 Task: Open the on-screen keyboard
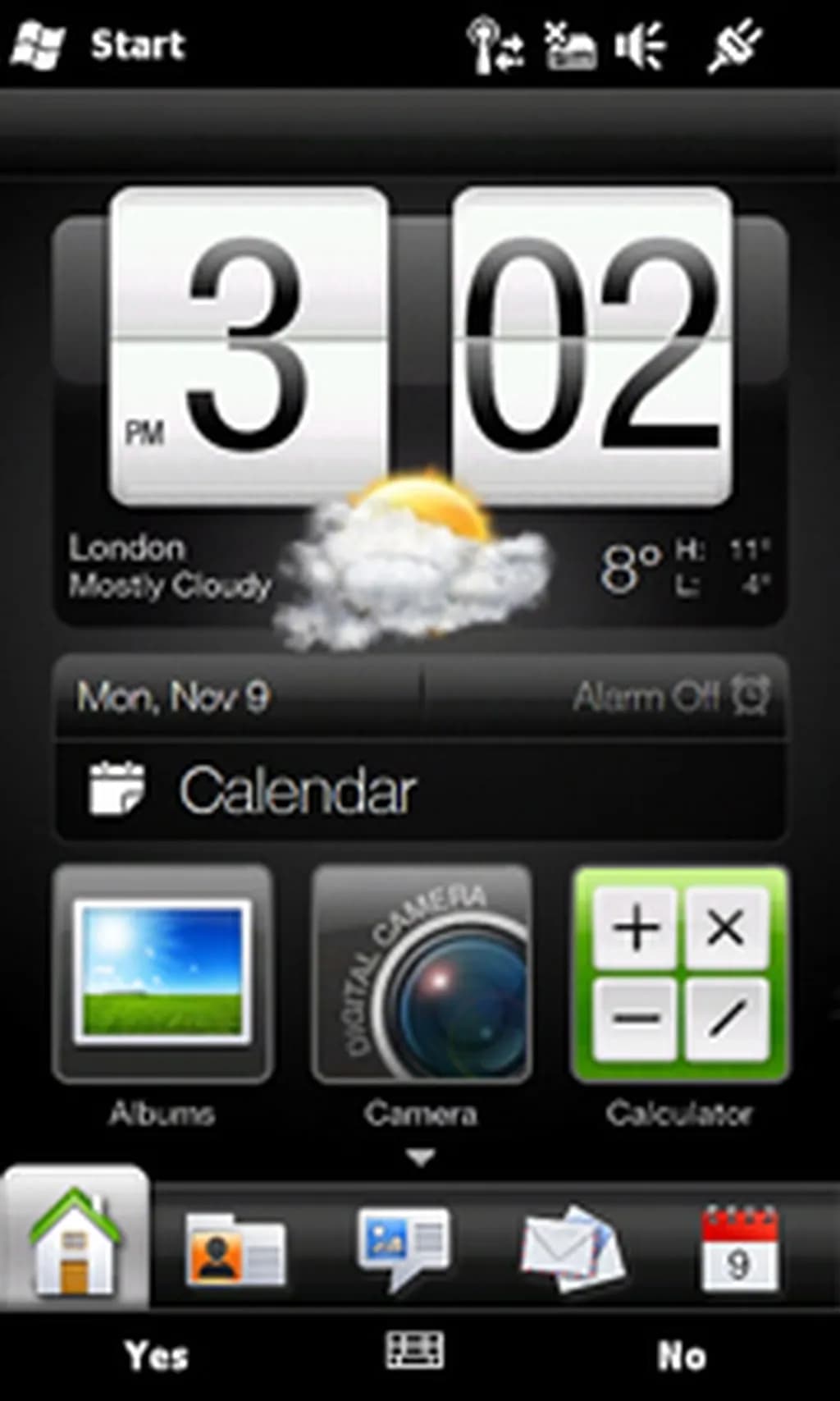[415, 1350]
